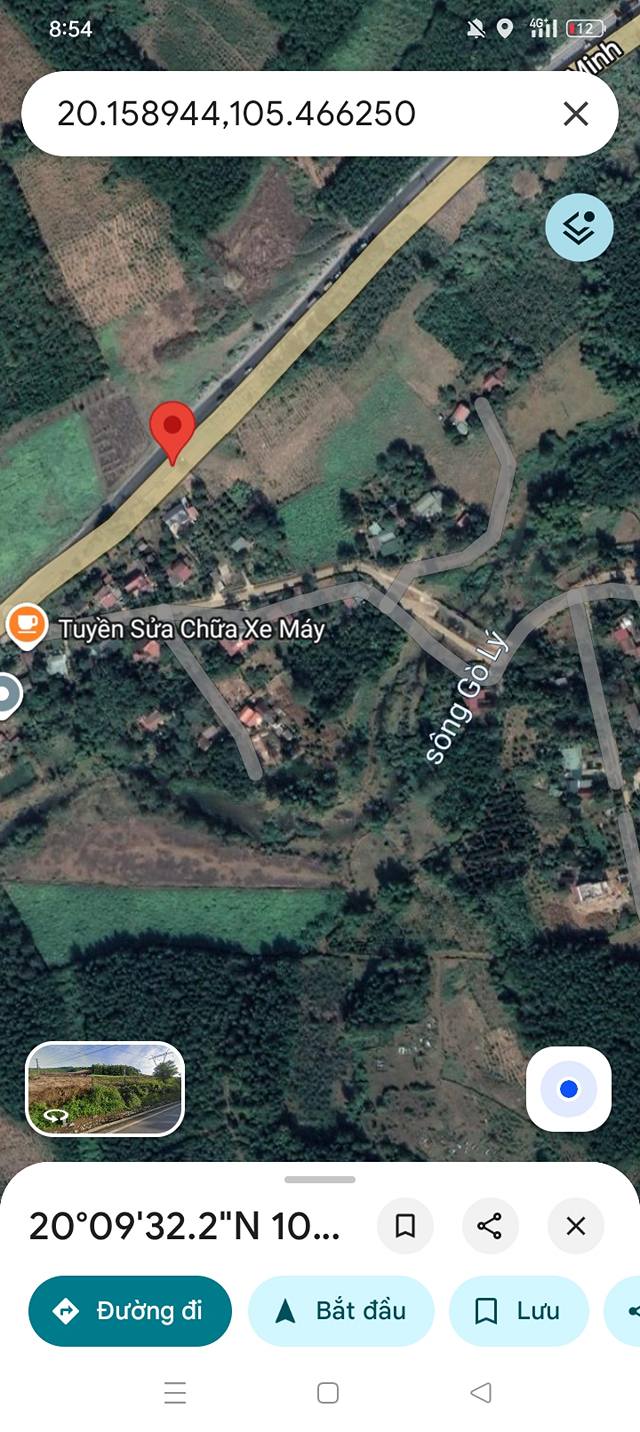640x1432 pixels.
Task: Close the location info panel
Action: coord(575,1226)
